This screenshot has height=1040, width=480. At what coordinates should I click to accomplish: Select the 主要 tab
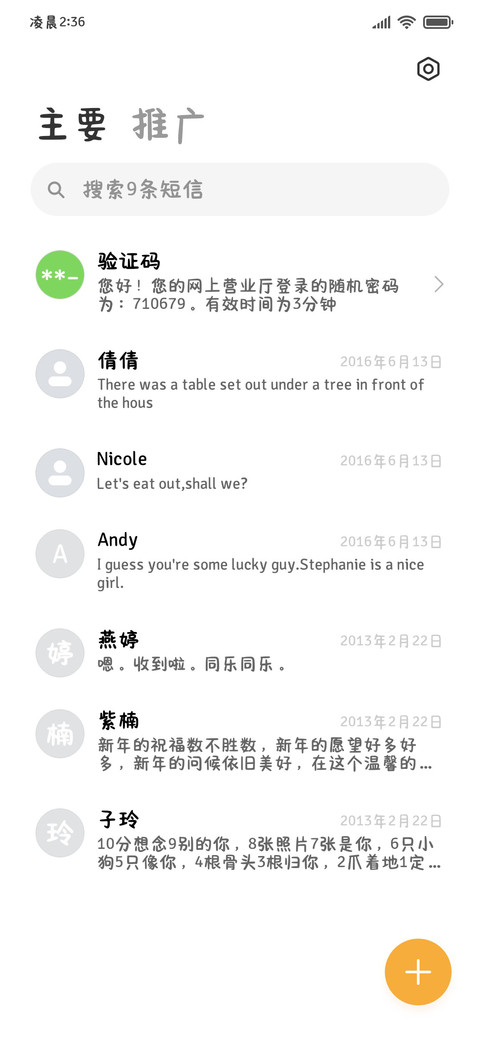tap(72, 125)
